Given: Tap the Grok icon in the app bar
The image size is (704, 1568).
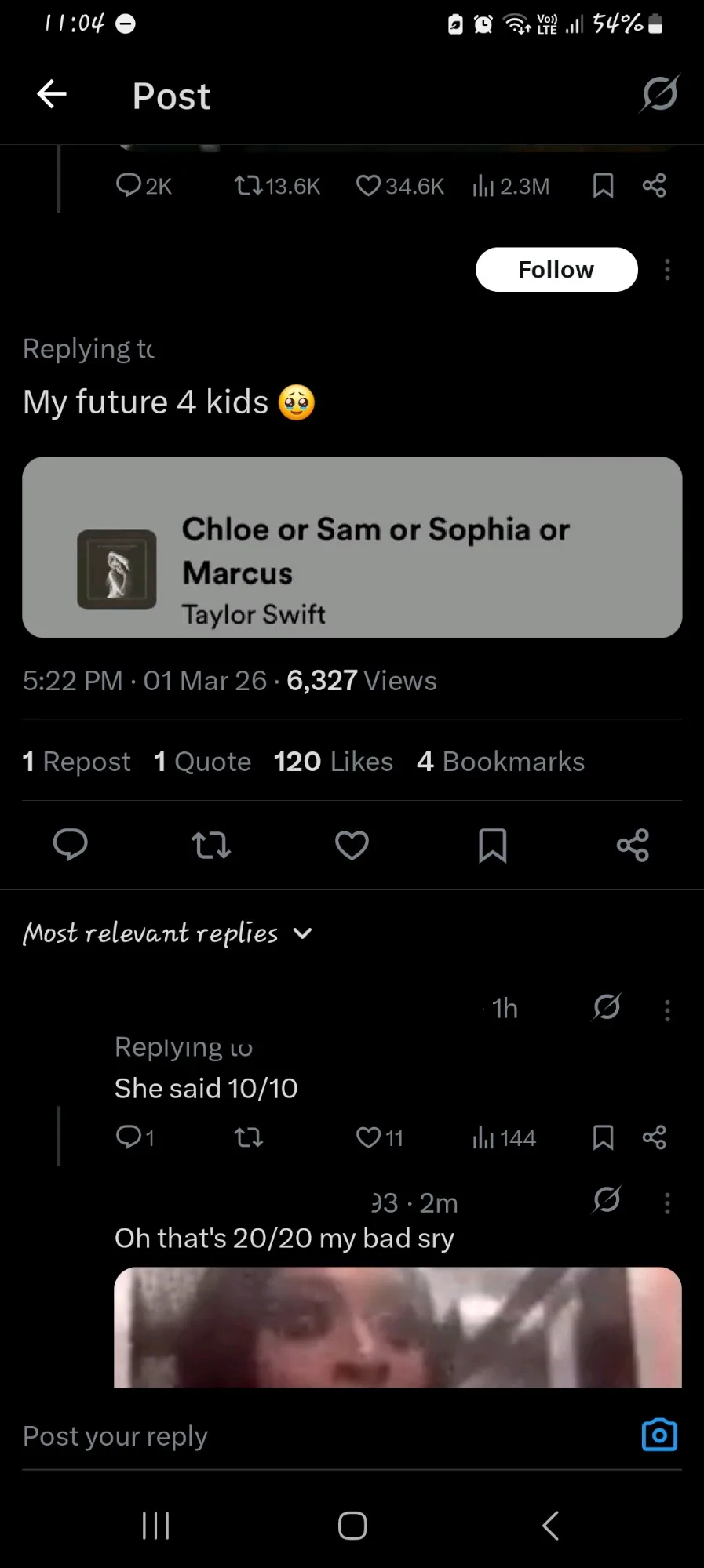Looking at the screenshot, I should point(659,94).
